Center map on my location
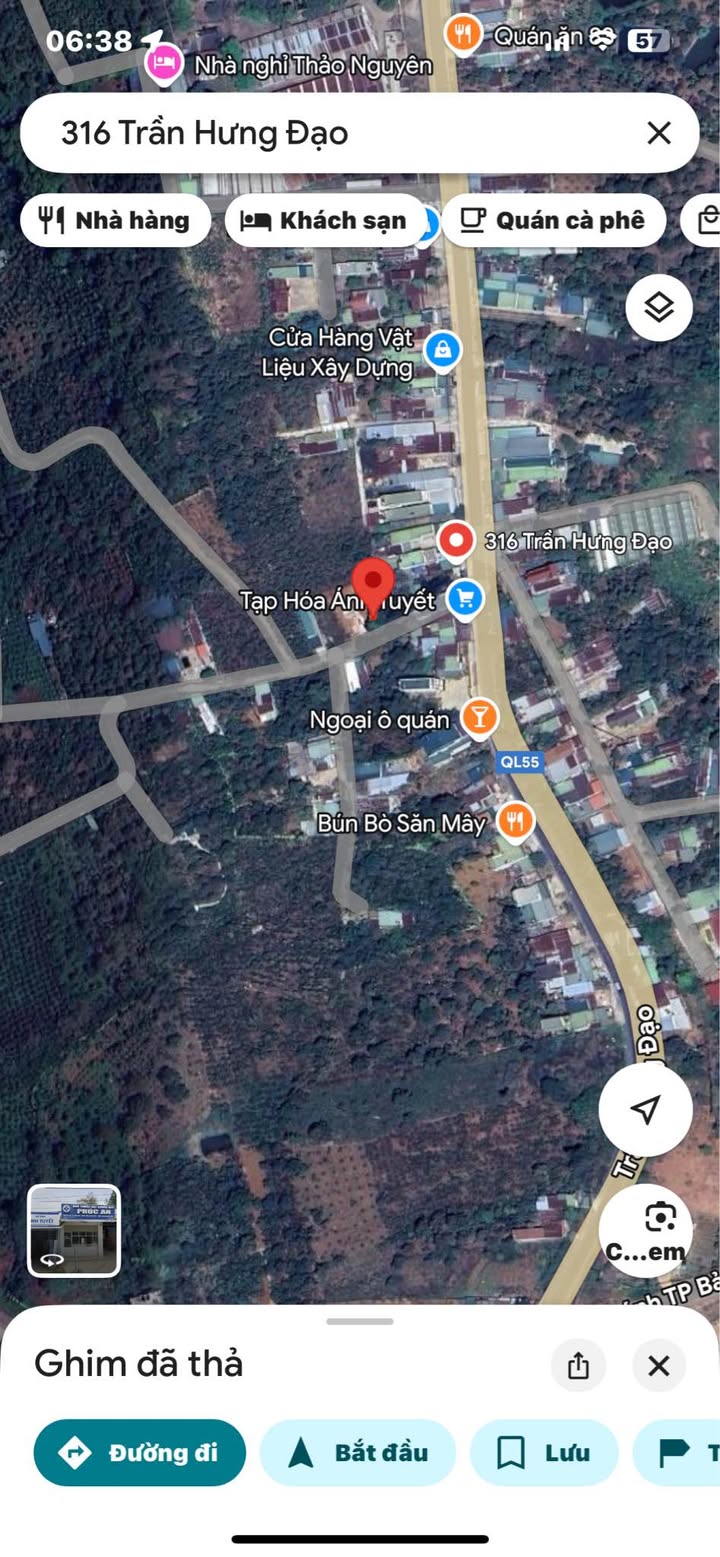Screen dimensions: 720x1557 point(645,1108)
